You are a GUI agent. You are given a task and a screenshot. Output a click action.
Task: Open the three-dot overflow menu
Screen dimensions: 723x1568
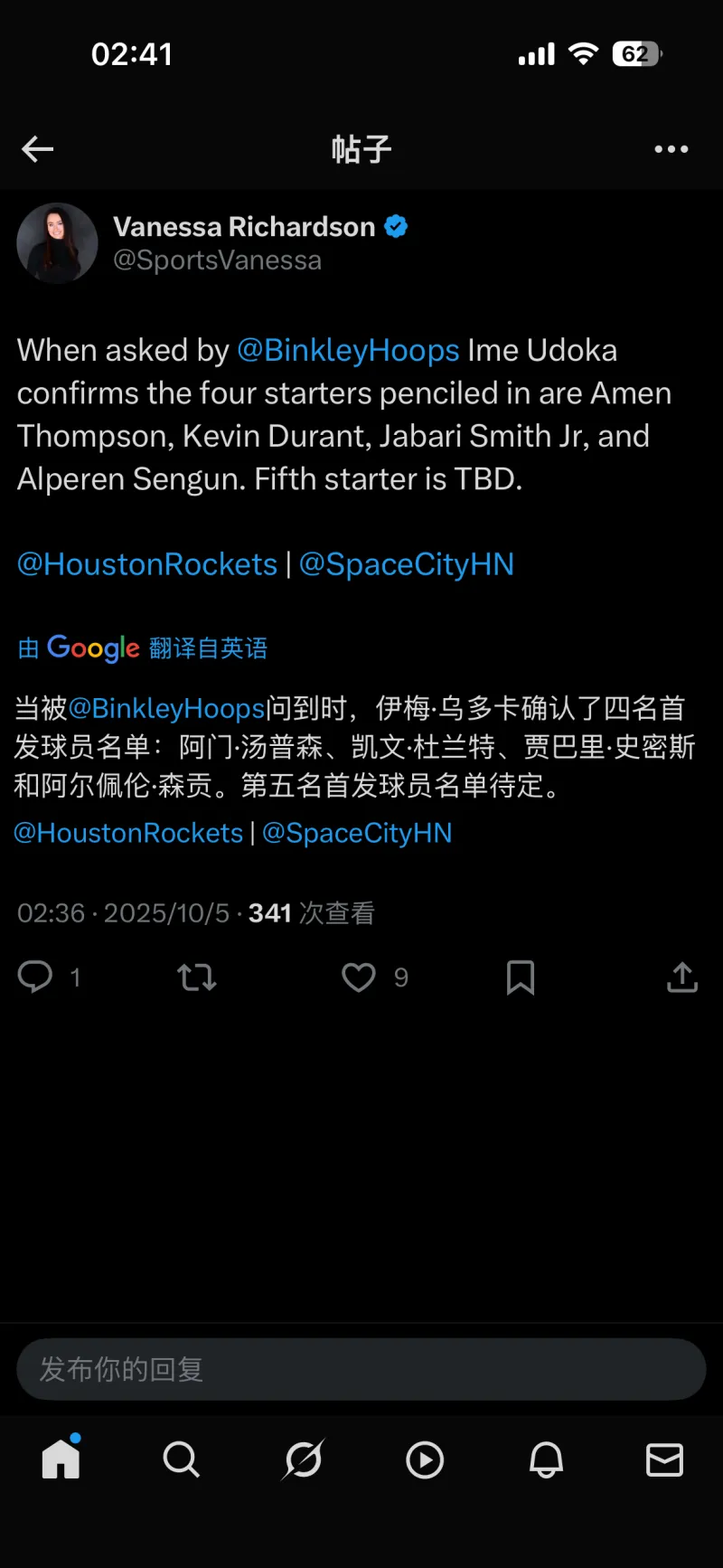coord(671,149)
